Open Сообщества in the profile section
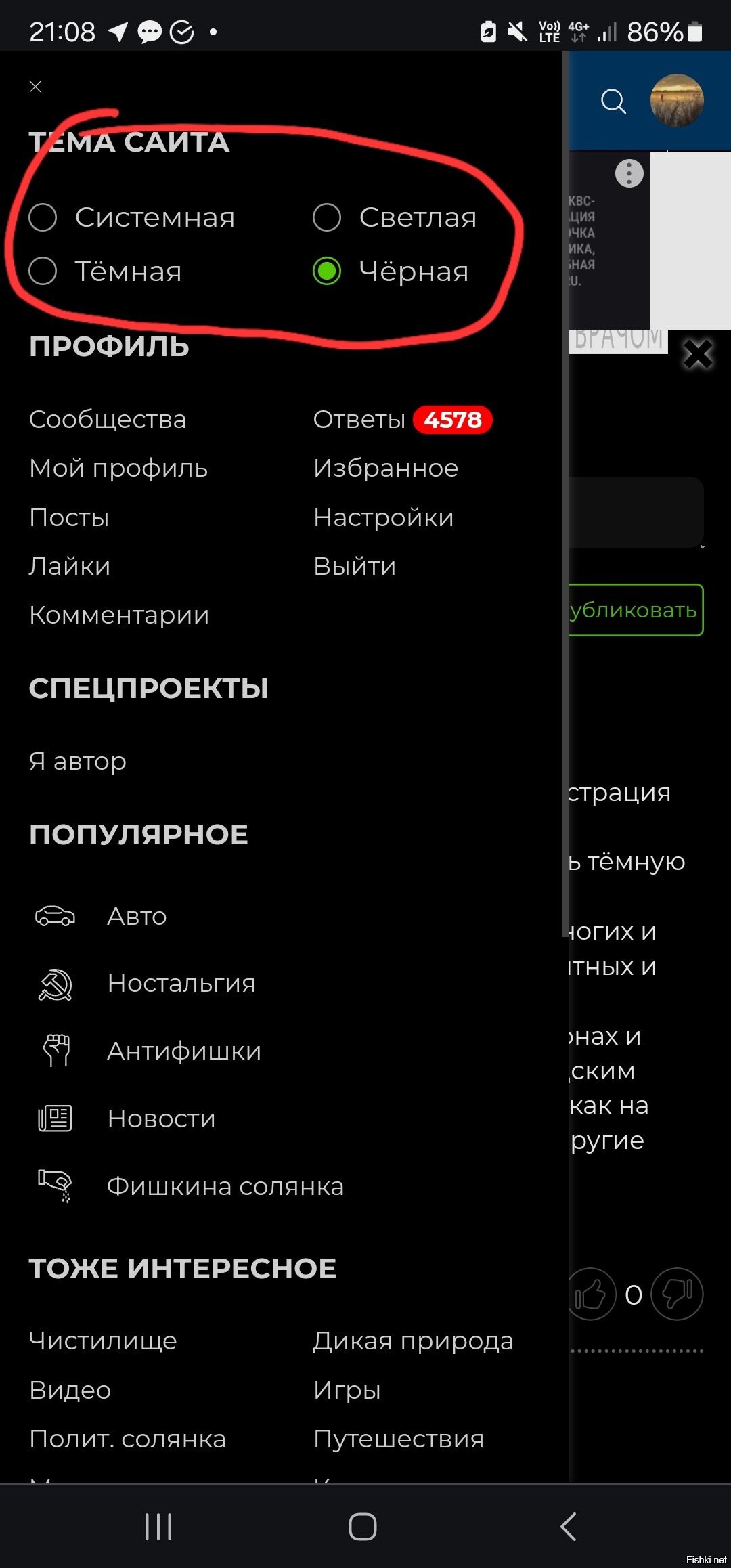 point(108,419)
